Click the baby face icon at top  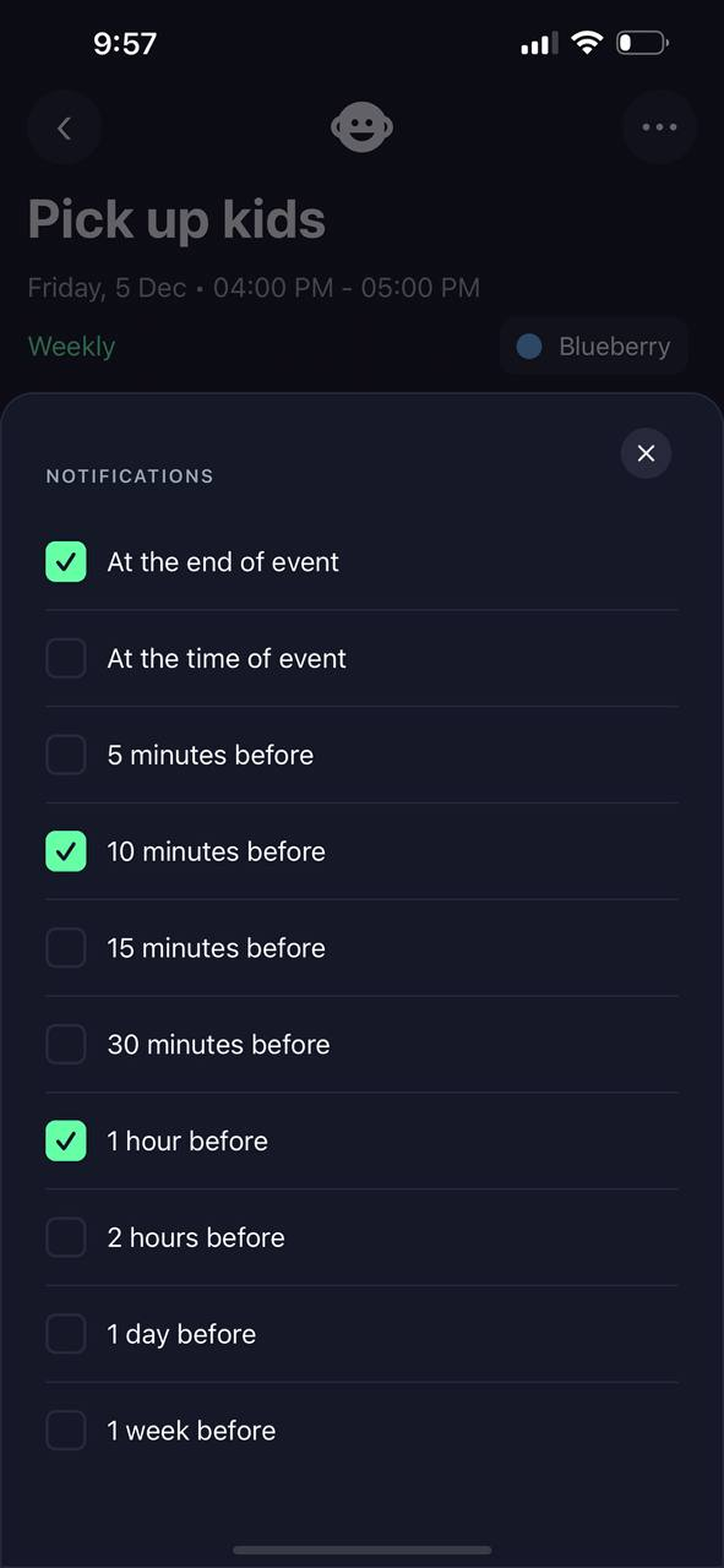[x=361, y=126]
